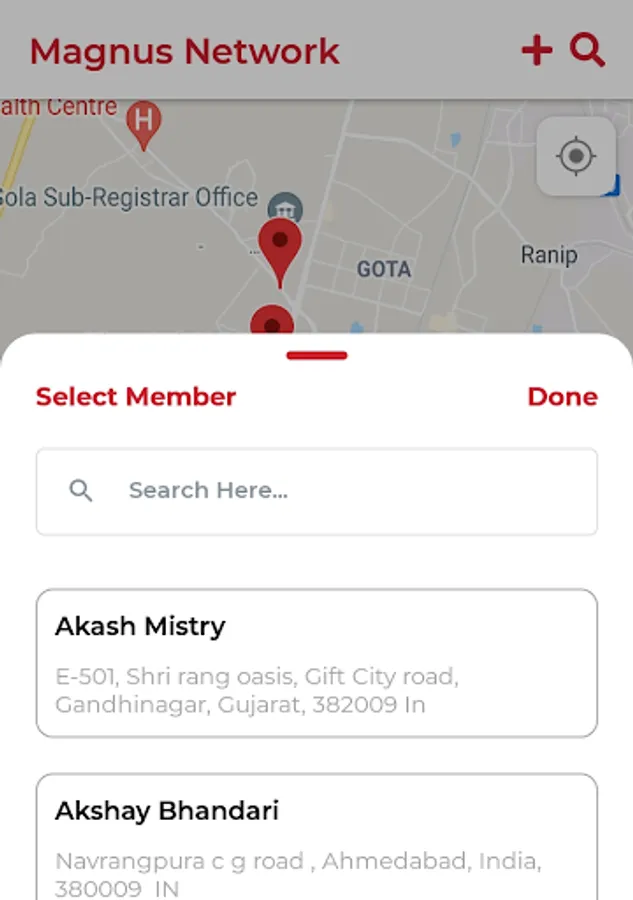Screen dimensions: 633x900
Task: Select member Akash Mistry
Action: pyautogui.click(x=316, y=663)
